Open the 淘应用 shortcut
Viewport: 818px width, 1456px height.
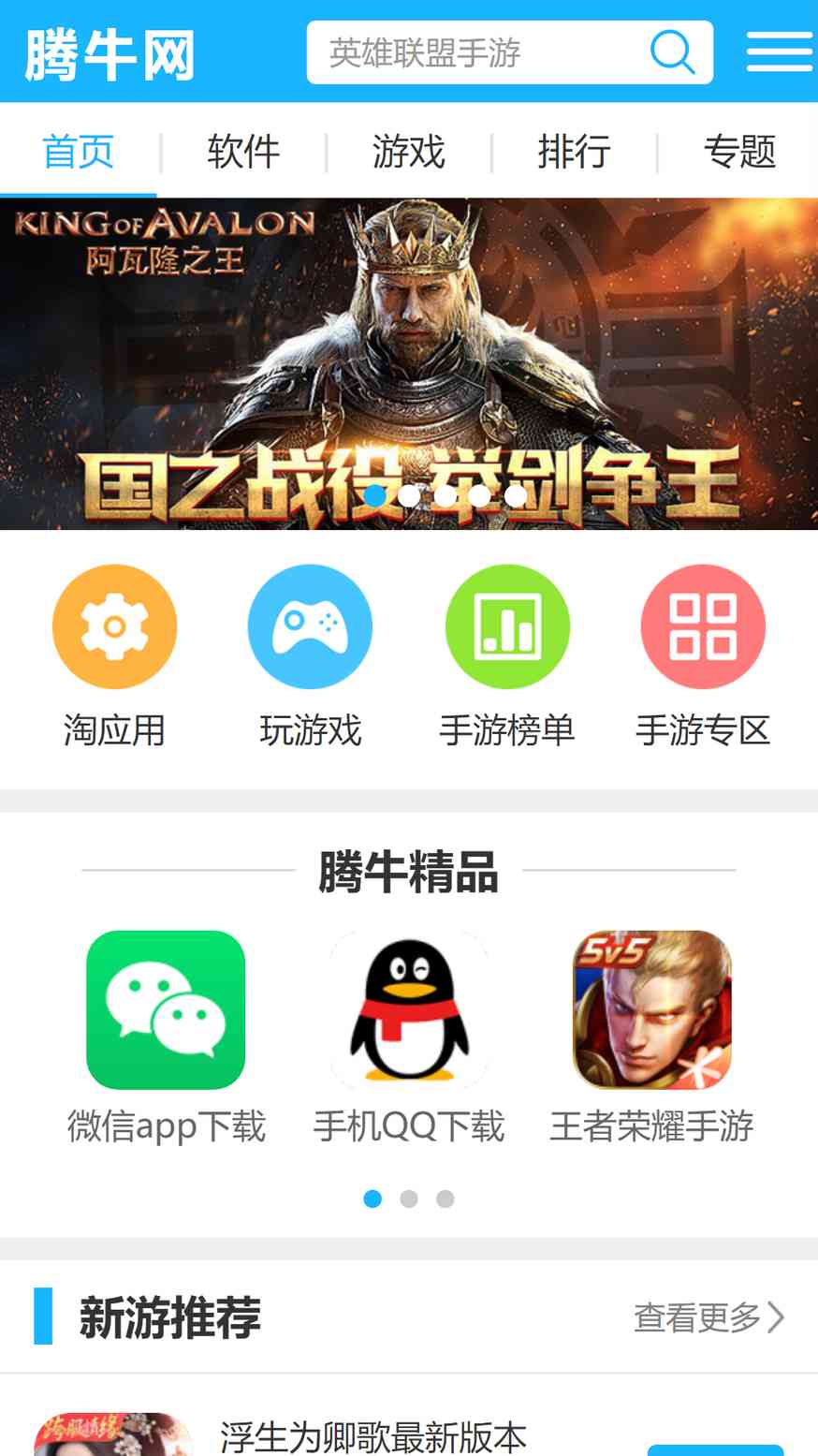pos(114,655)
